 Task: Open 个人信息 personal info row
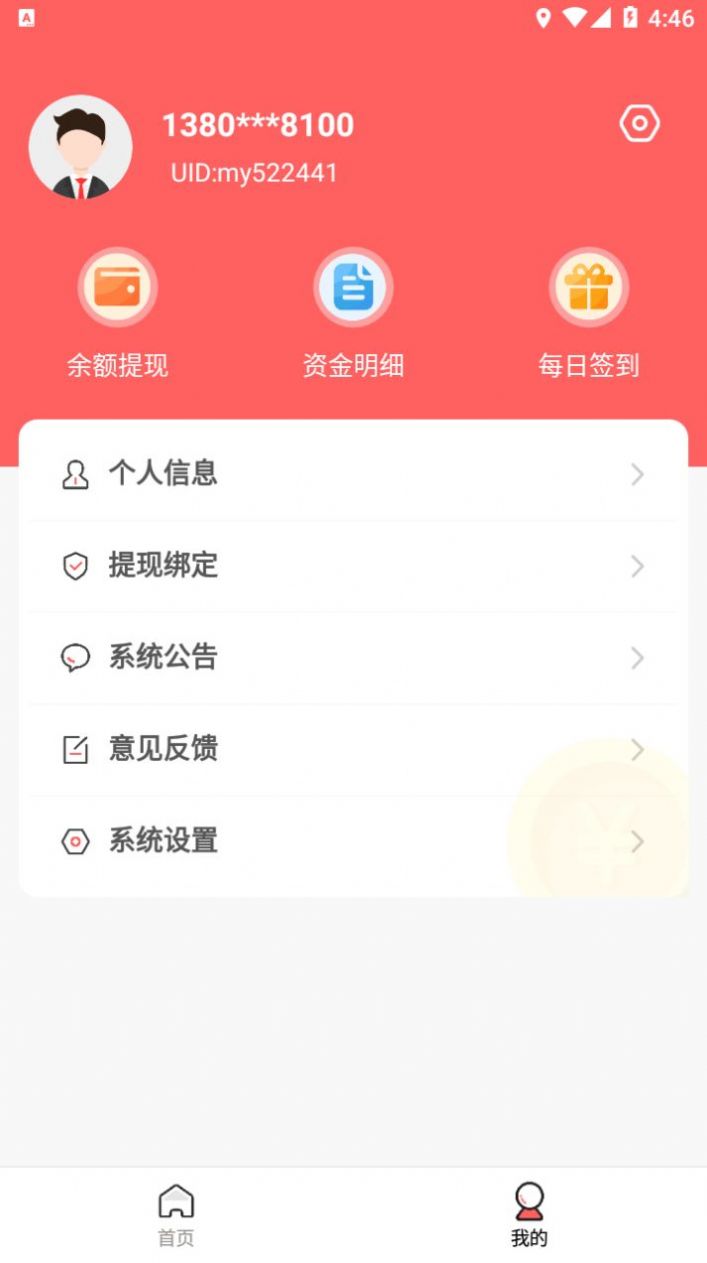[353, 474]
